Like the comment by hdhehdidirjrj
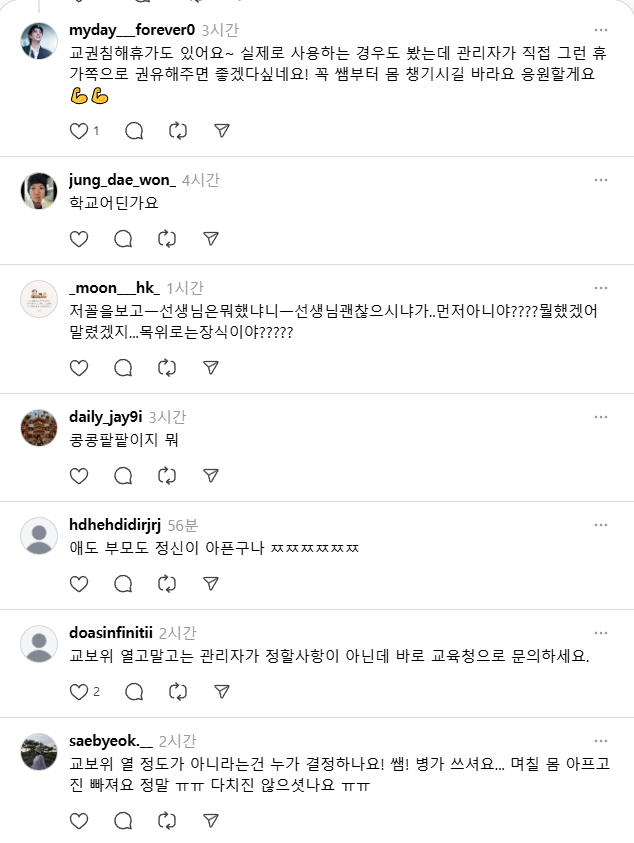 (79, 584)
